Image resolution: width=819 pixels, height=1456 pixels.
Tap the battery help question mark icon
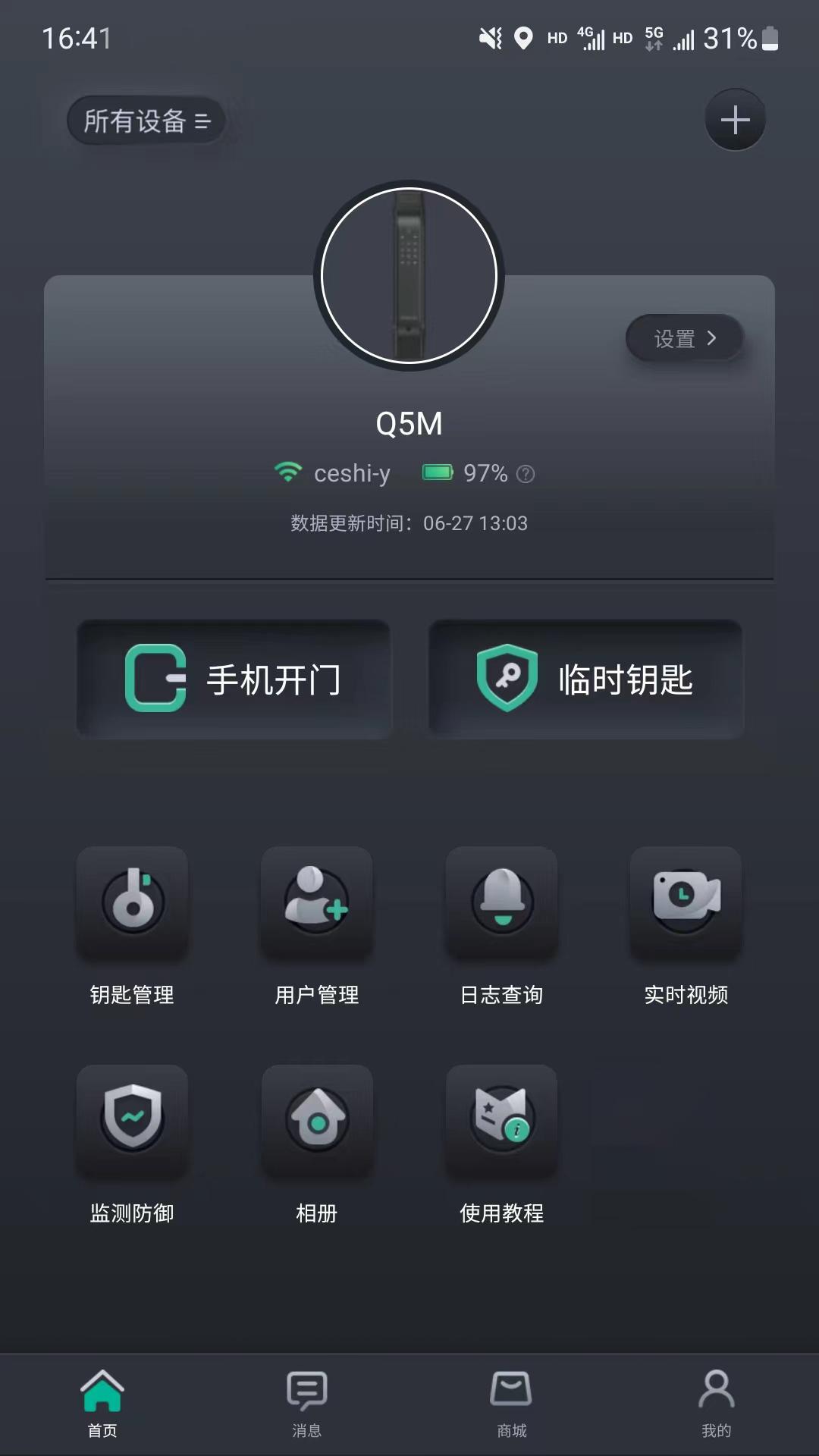click(x=526, y=474)
